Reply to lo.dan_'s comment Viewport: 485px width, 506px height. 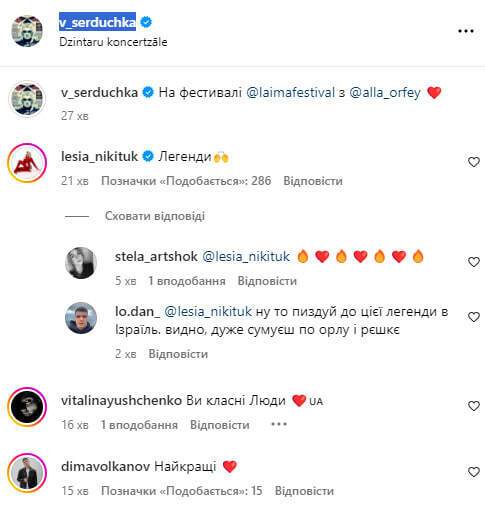click(x=178, y=354)
